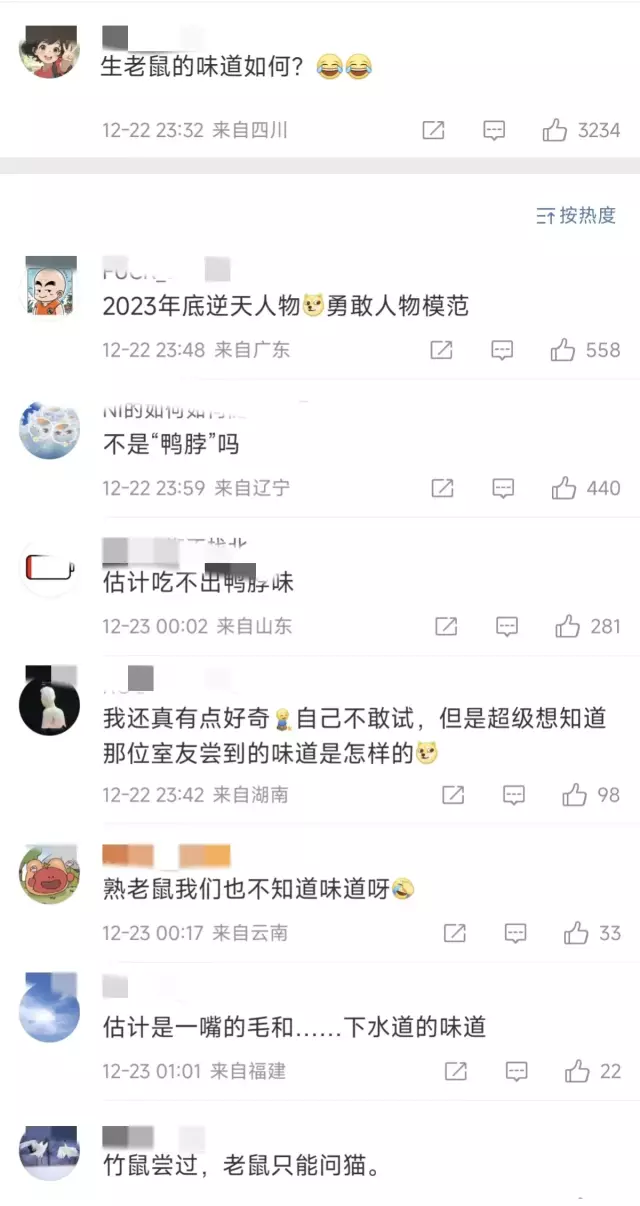Like the "估计吃不出鸭脖味" comment
Viewport: 640px width, 1206px height.
click(x=568, y=627)
